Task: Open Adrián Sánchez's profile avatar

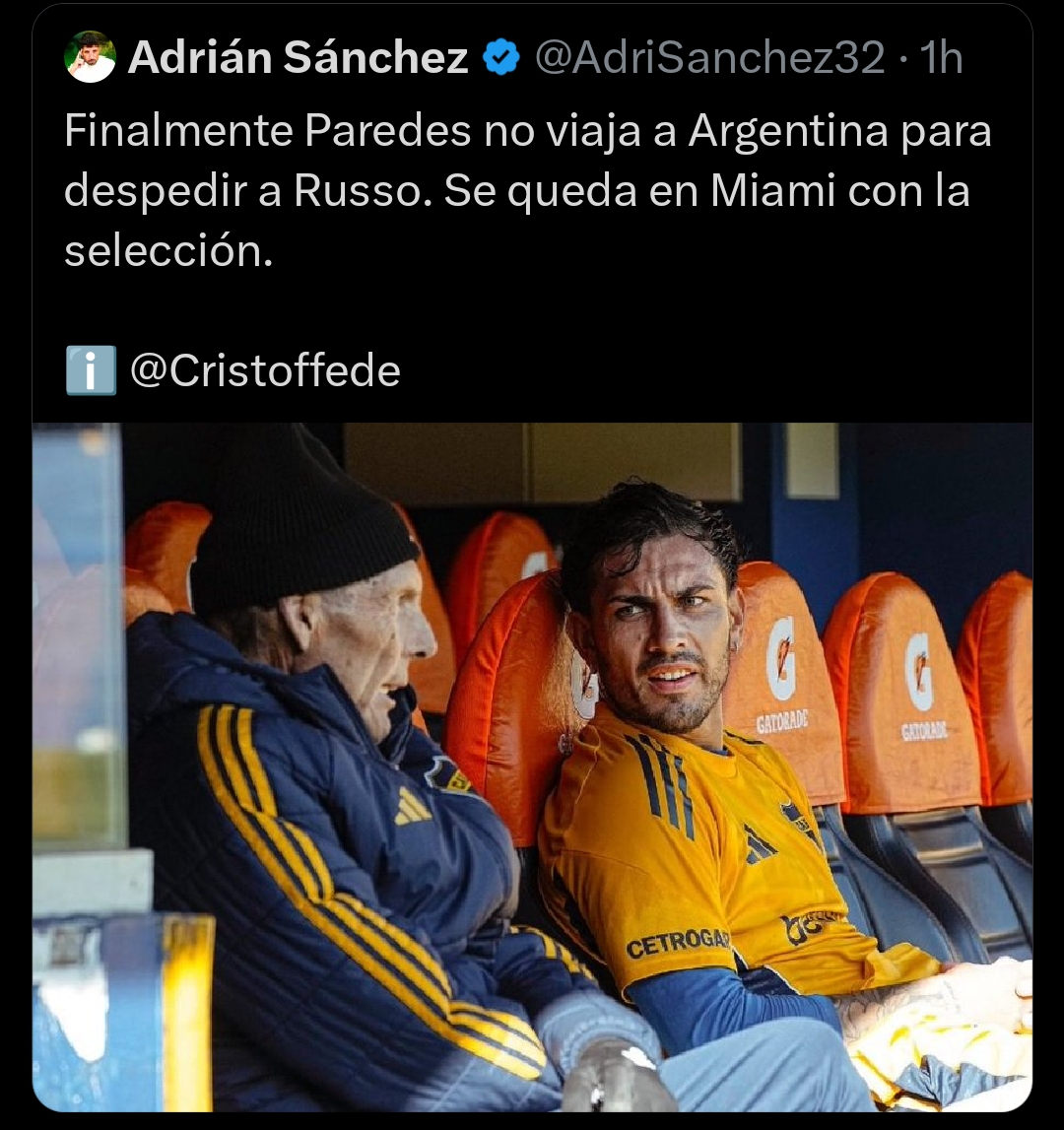Action: coord(91,57)
